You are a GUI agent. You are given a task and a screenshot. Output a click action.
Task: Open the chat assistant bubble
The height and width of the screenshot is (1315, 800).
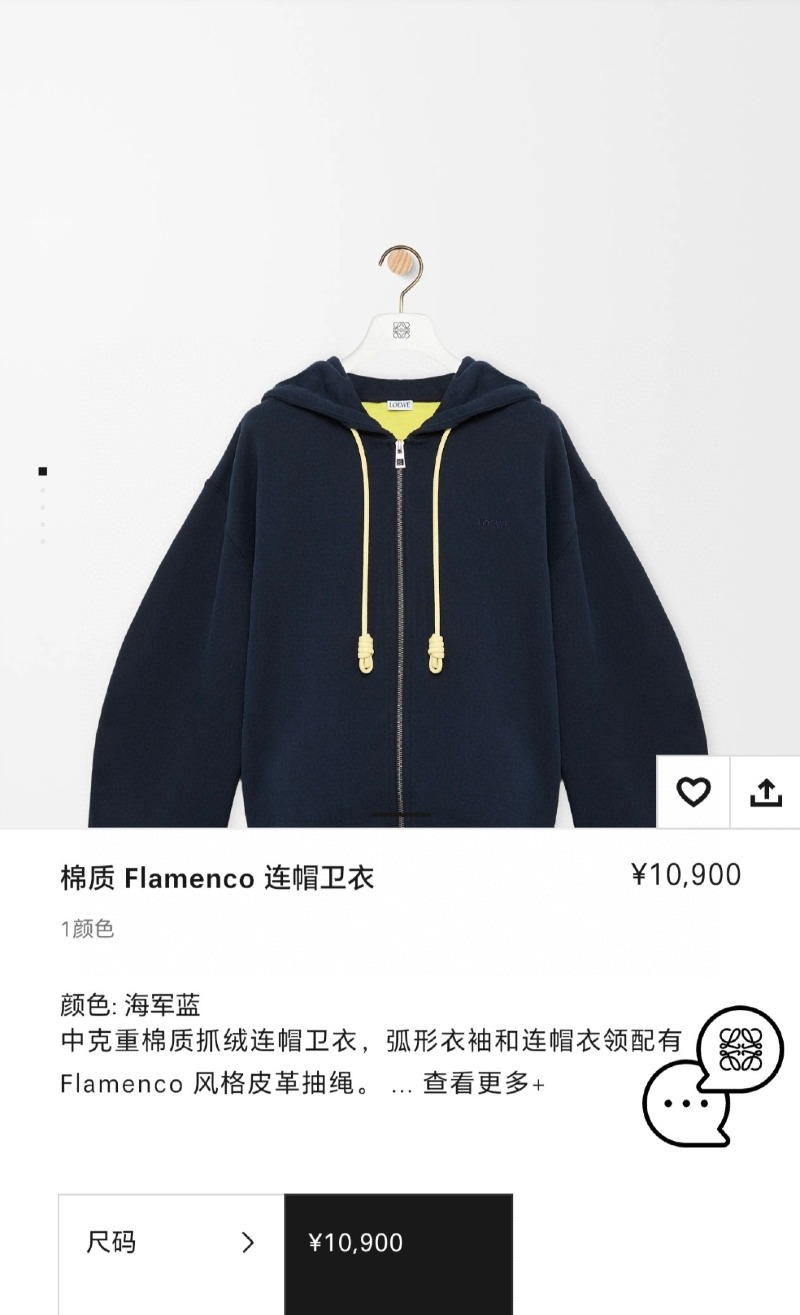(712, 1076)
